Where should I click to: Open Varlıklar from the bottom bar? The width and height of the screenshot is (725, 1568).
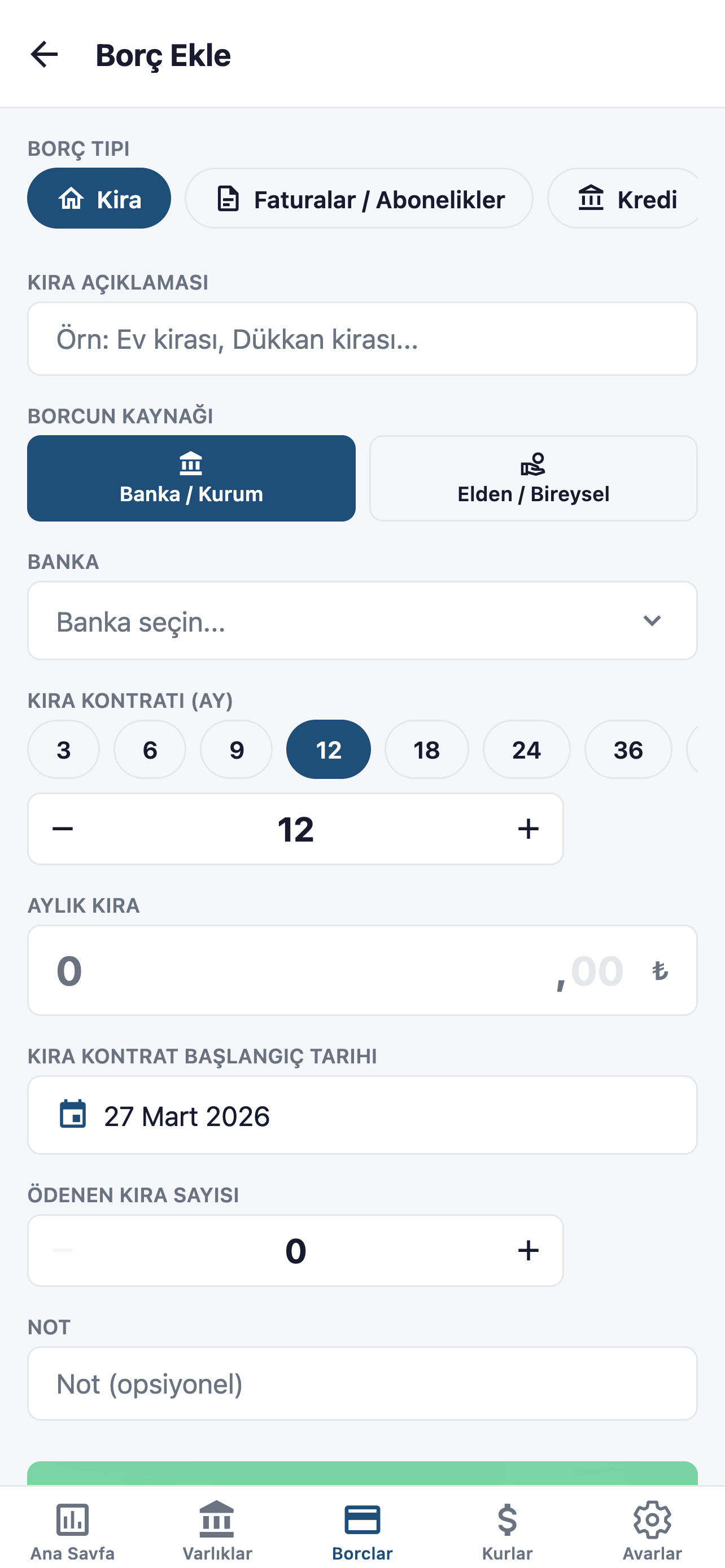tap(217, 1529)
